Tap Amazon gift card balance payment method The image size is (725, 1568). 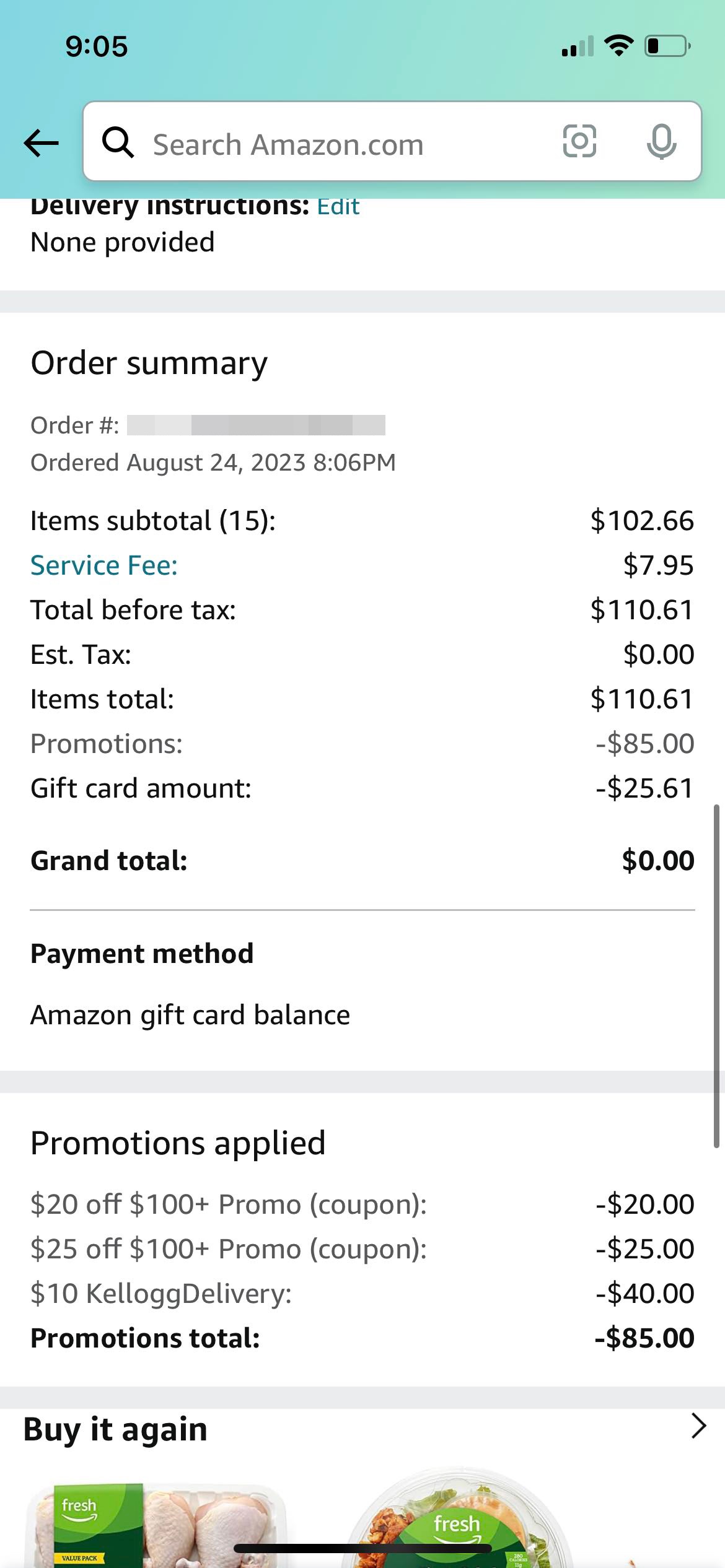[x=190, y=1014]
